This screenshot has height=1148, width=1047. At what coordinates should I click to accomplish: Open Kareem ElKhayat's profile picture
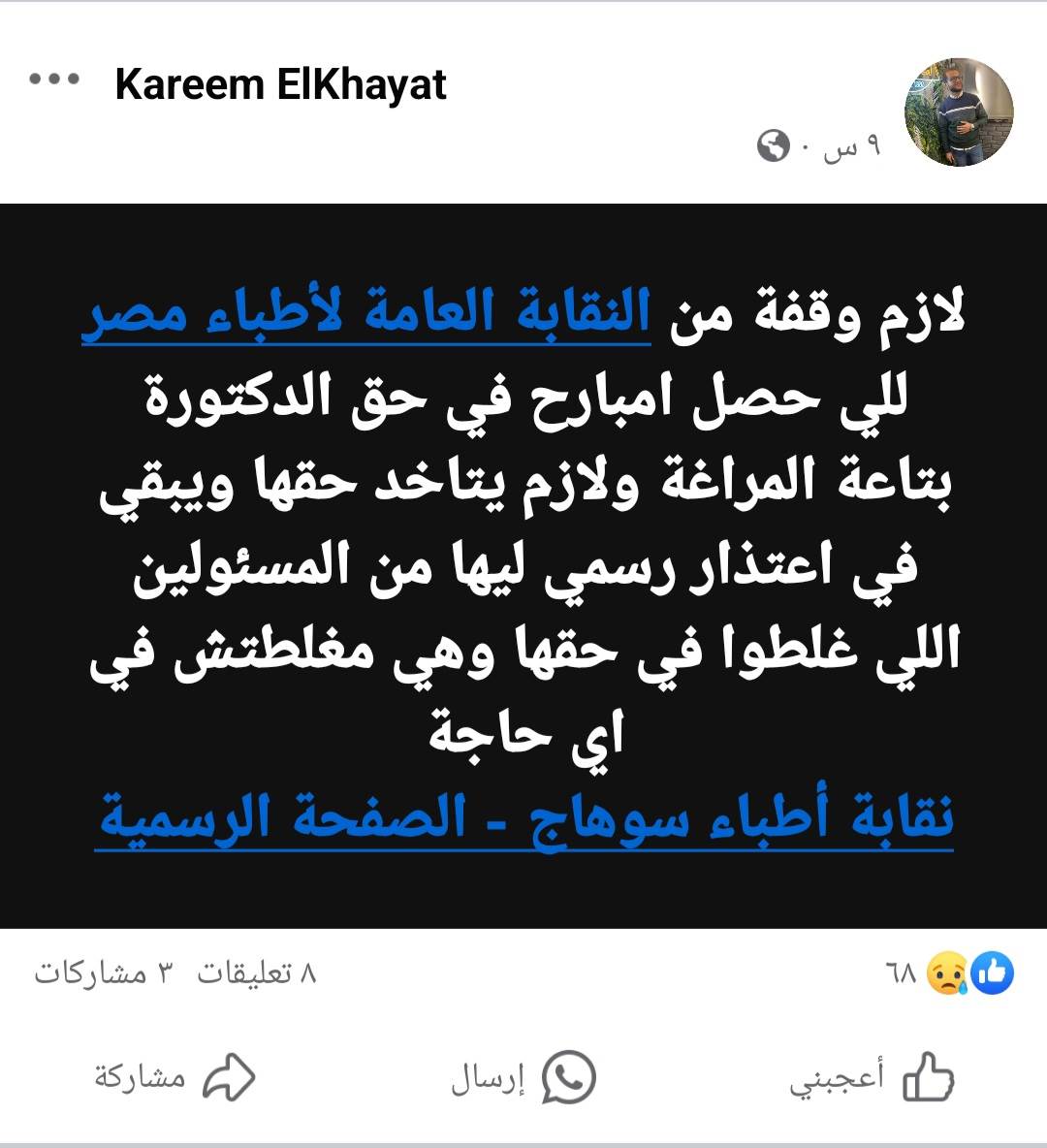point(959,112)
